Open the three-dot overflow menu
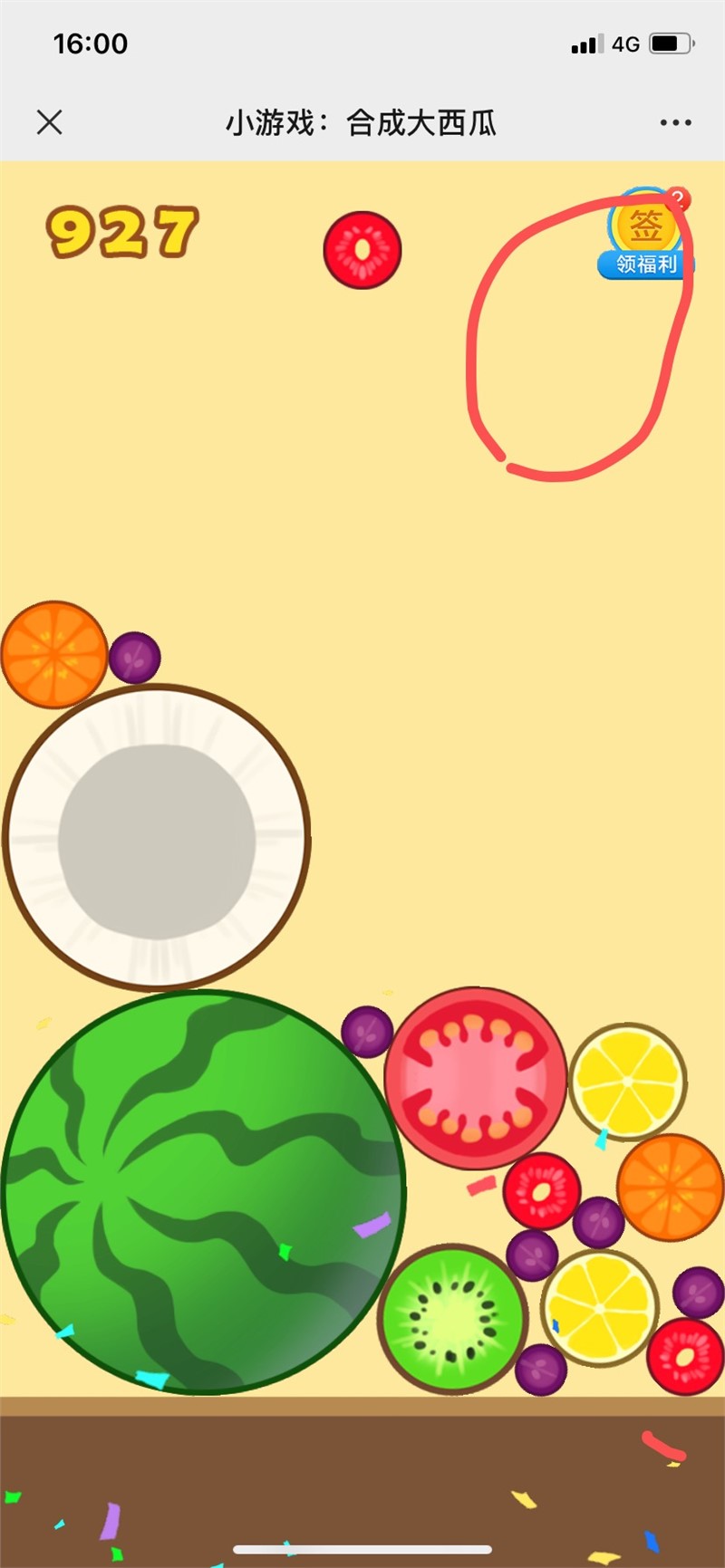Viewport: 725px width, 1568px height. point(675,122)
